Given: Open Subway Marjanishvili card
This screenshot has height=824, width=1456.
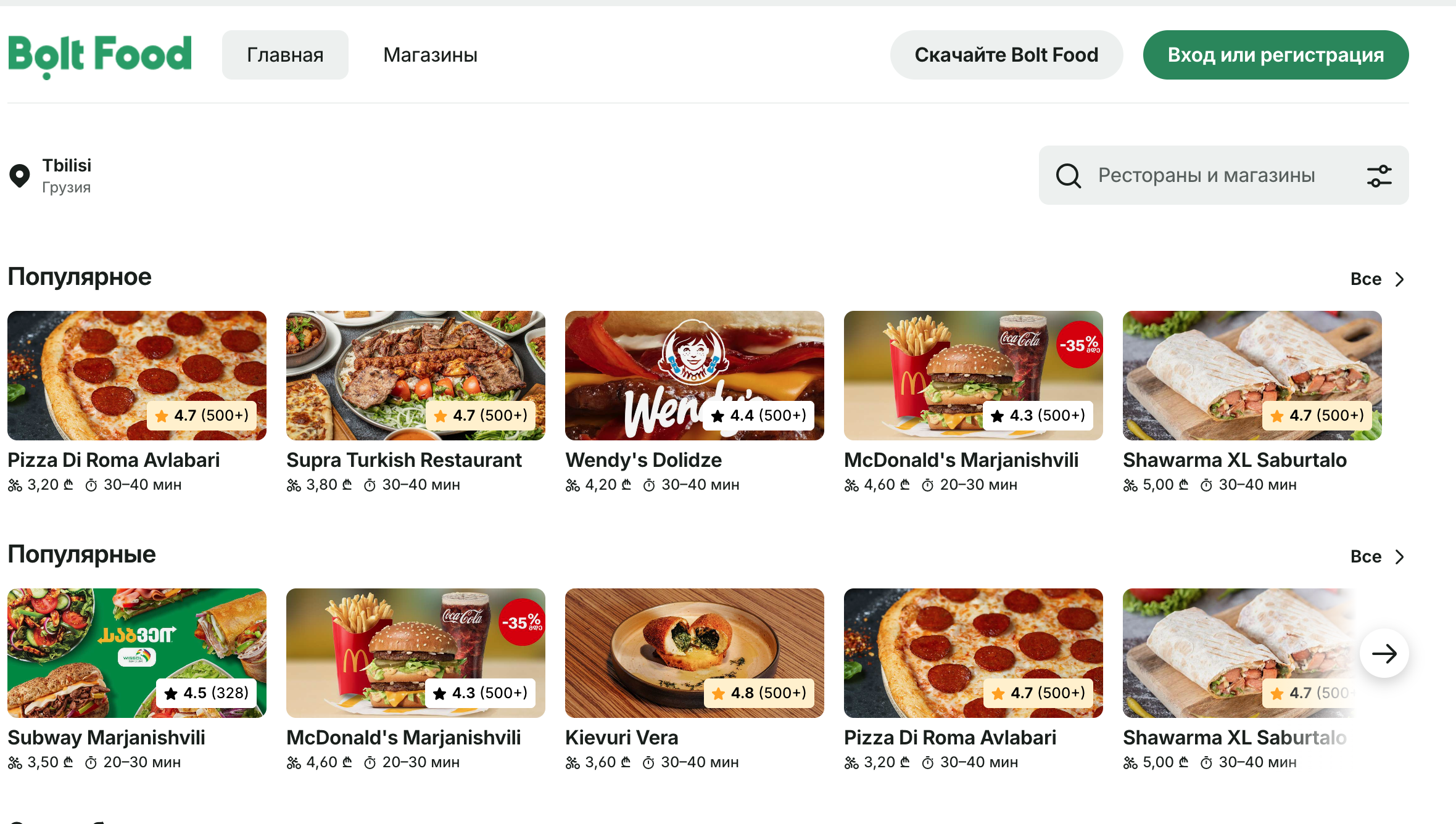Looking at the screenshot, I should (137, 653).
